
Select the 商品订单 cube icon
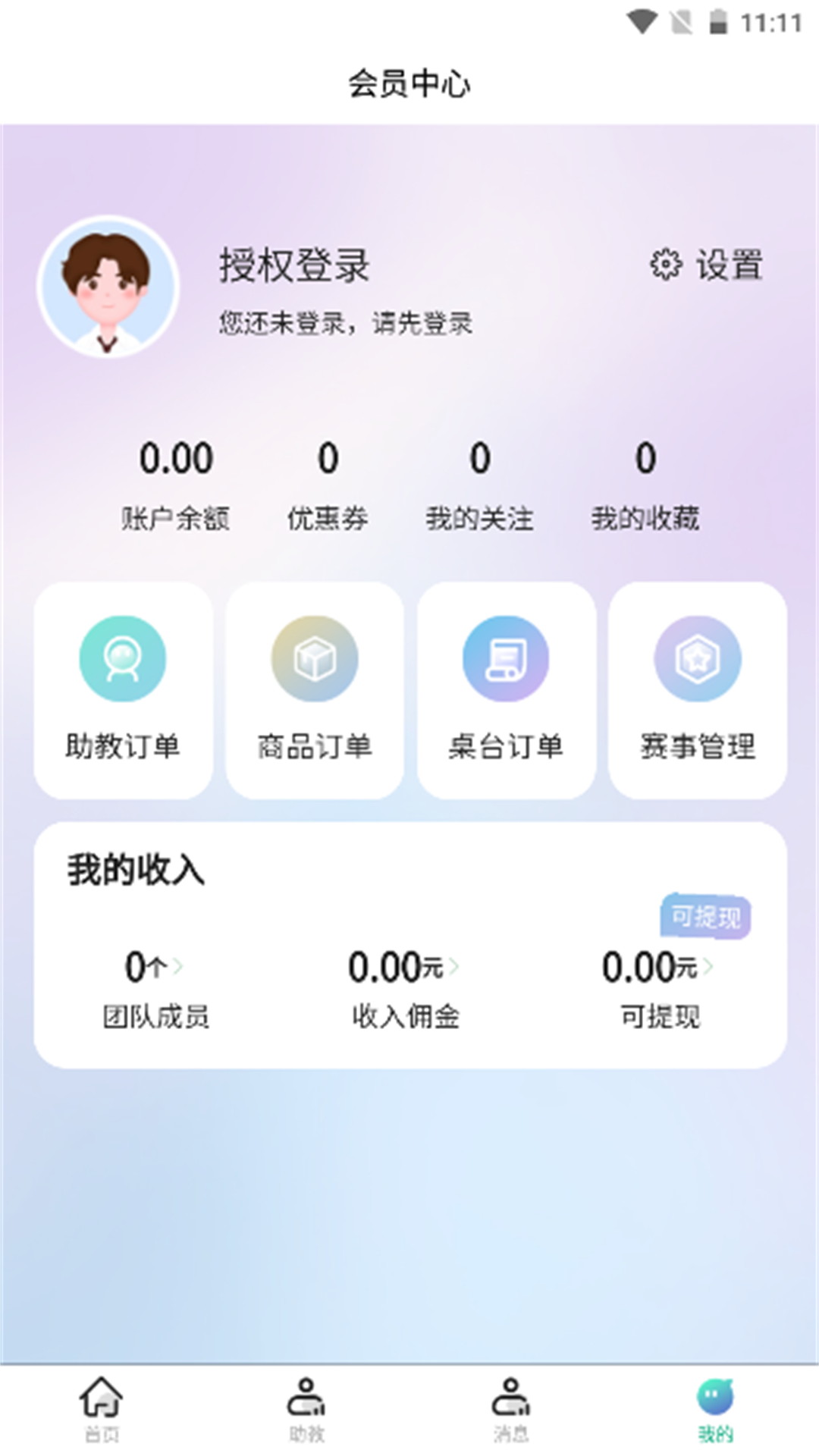tap(315, 658)
